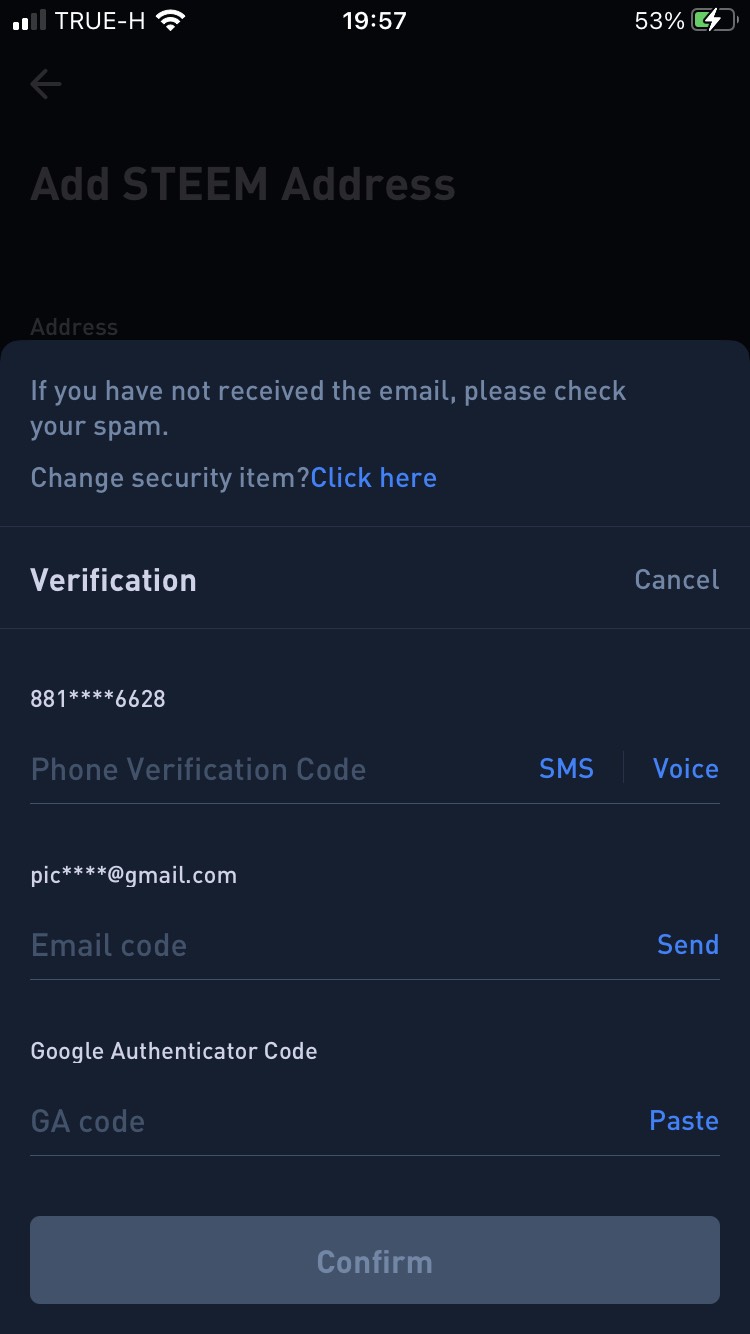Request phone code via Voice call
The image size is (750, 1334).
point(685,768)
